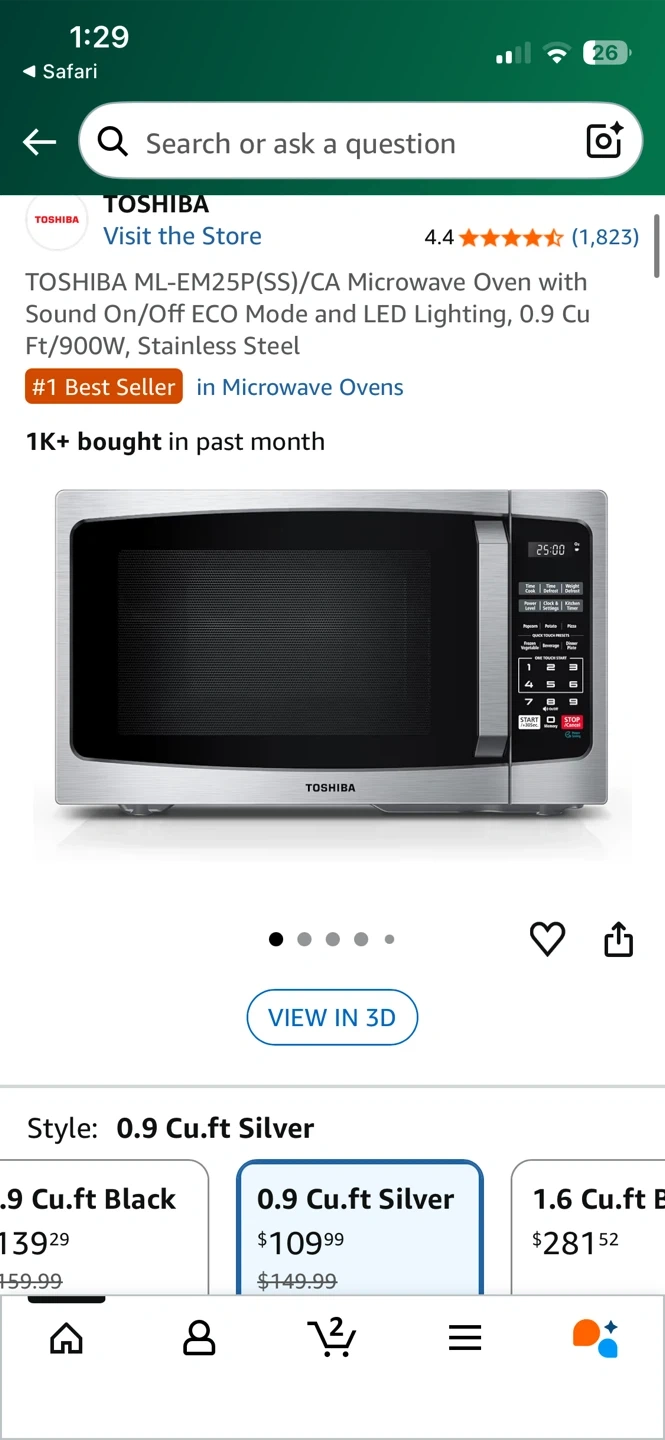Open the shopping cart with 2 items

pyautogui.click(x=331, y=1337)
